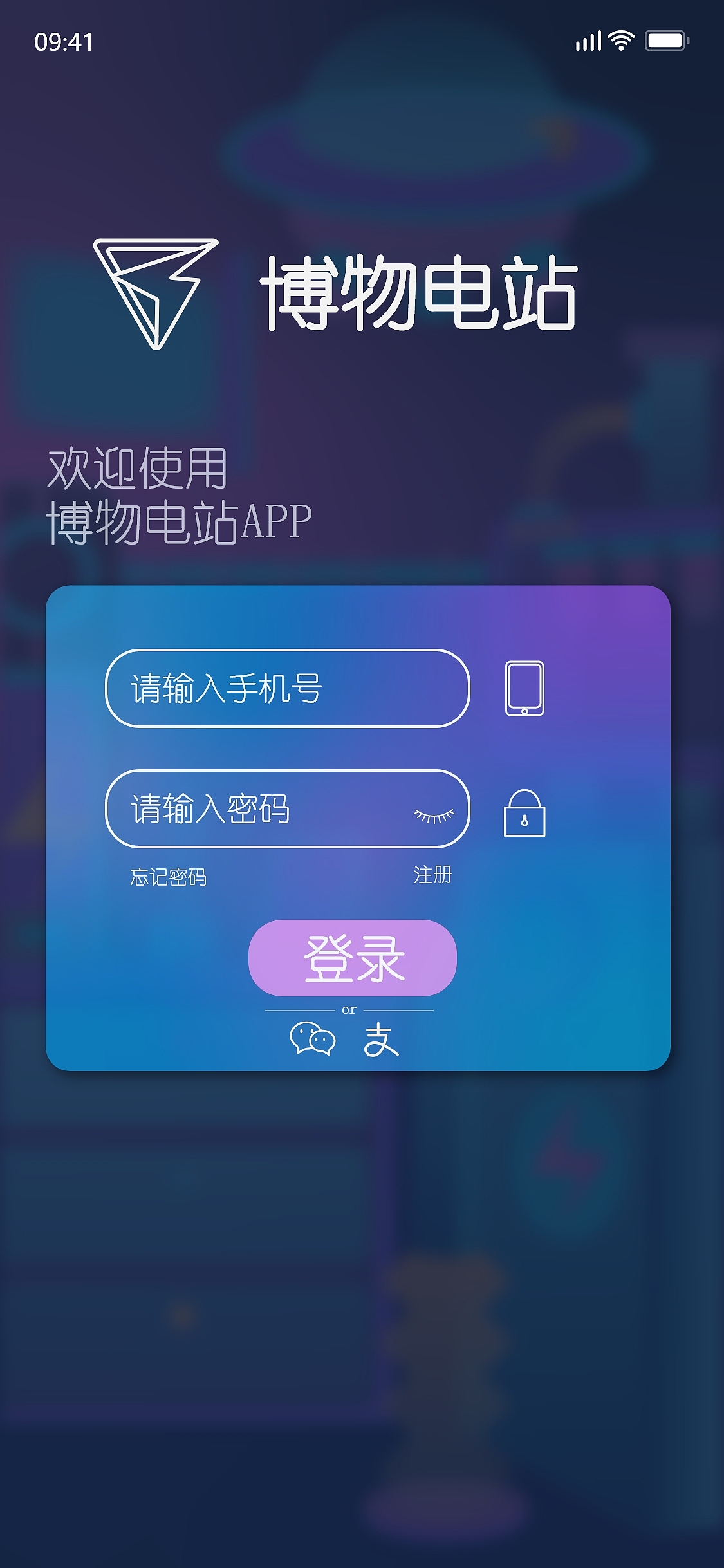Screen dimensions: 724x1568
Task: Click the cellular signal bars icon
Action: (588, 40)
